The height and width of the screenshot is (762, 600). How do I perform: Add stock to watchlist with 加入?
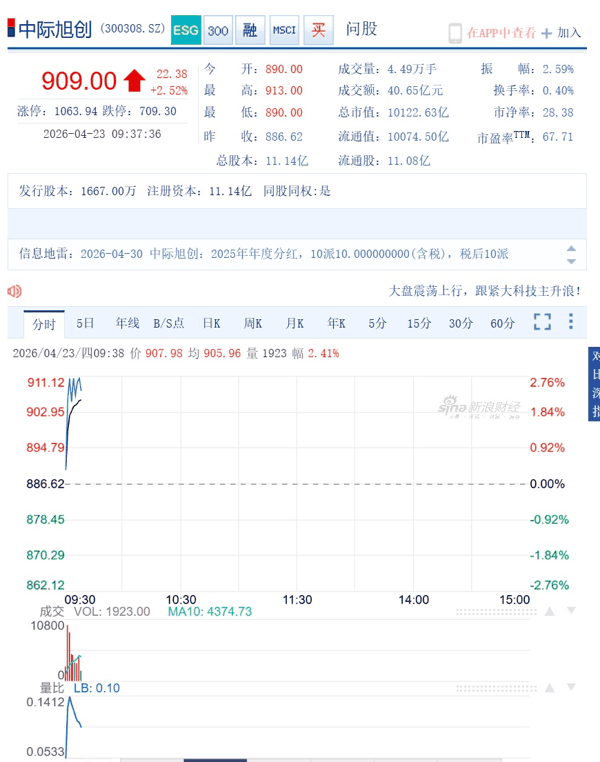[562, 32]
